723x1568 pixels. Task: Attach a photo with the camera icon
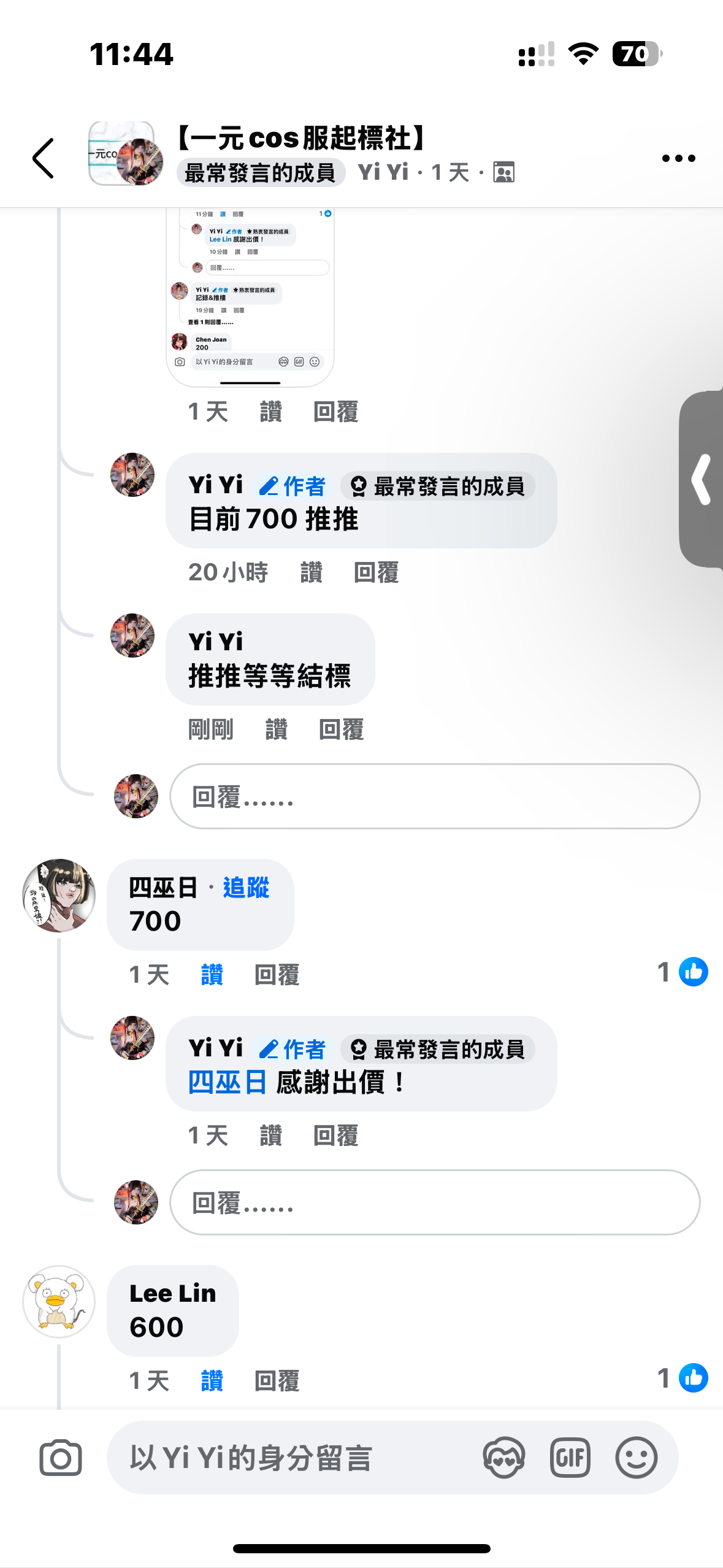coord(61,1458)
